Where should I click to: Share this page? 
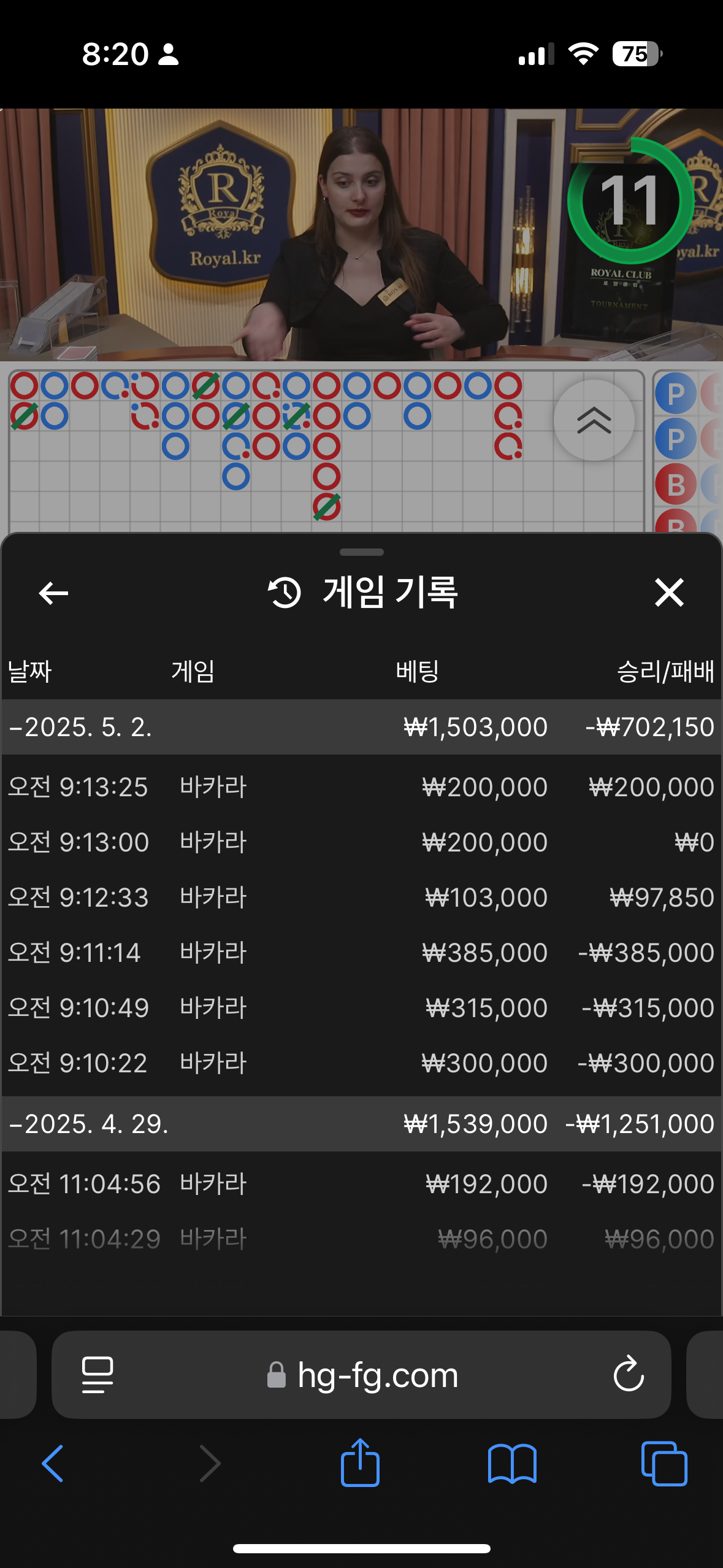point(360,1463)
